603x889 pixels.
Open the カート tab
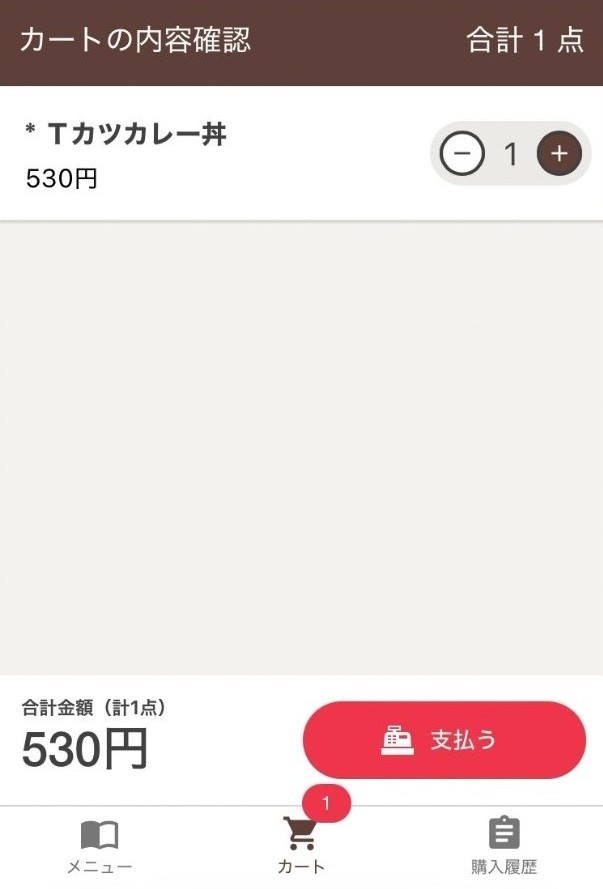tap(301, 846)
